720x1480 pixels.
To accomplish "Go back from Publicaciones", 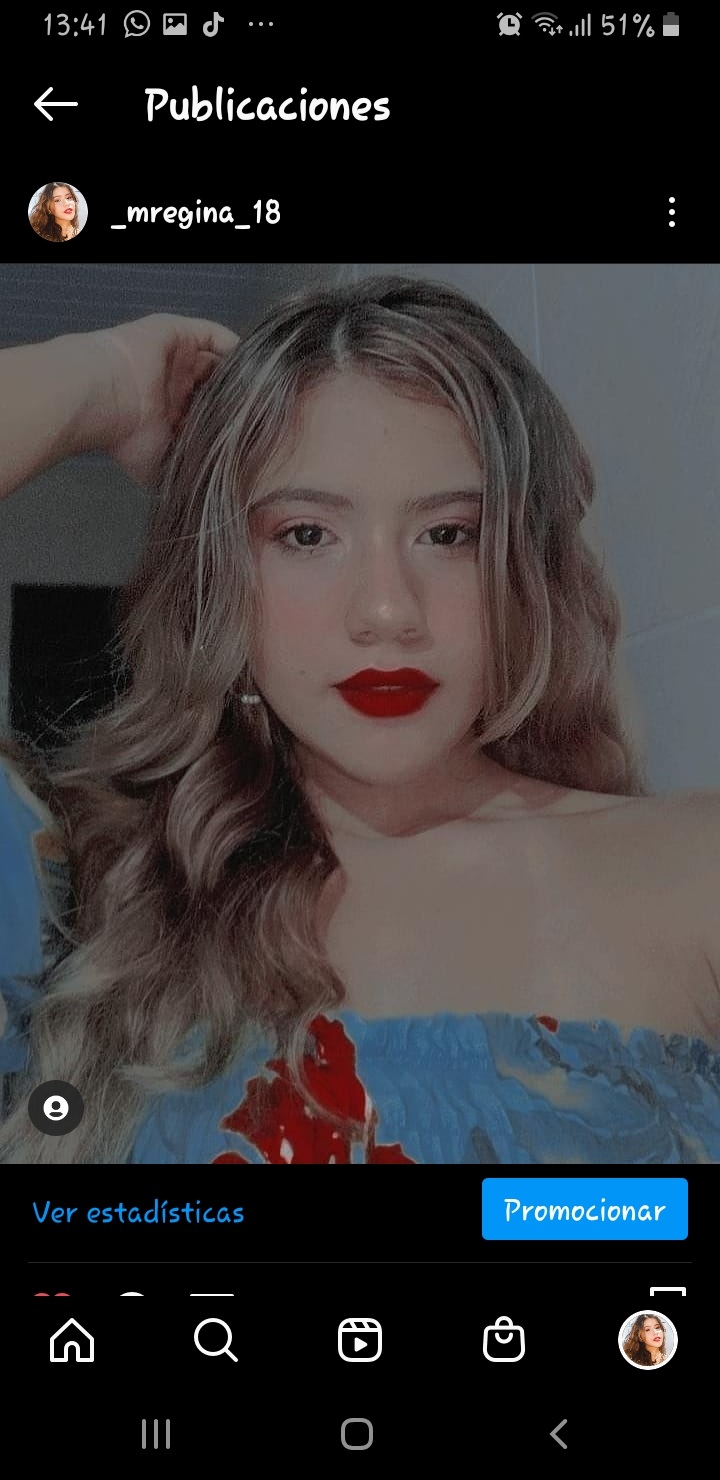I will [55, 104].
